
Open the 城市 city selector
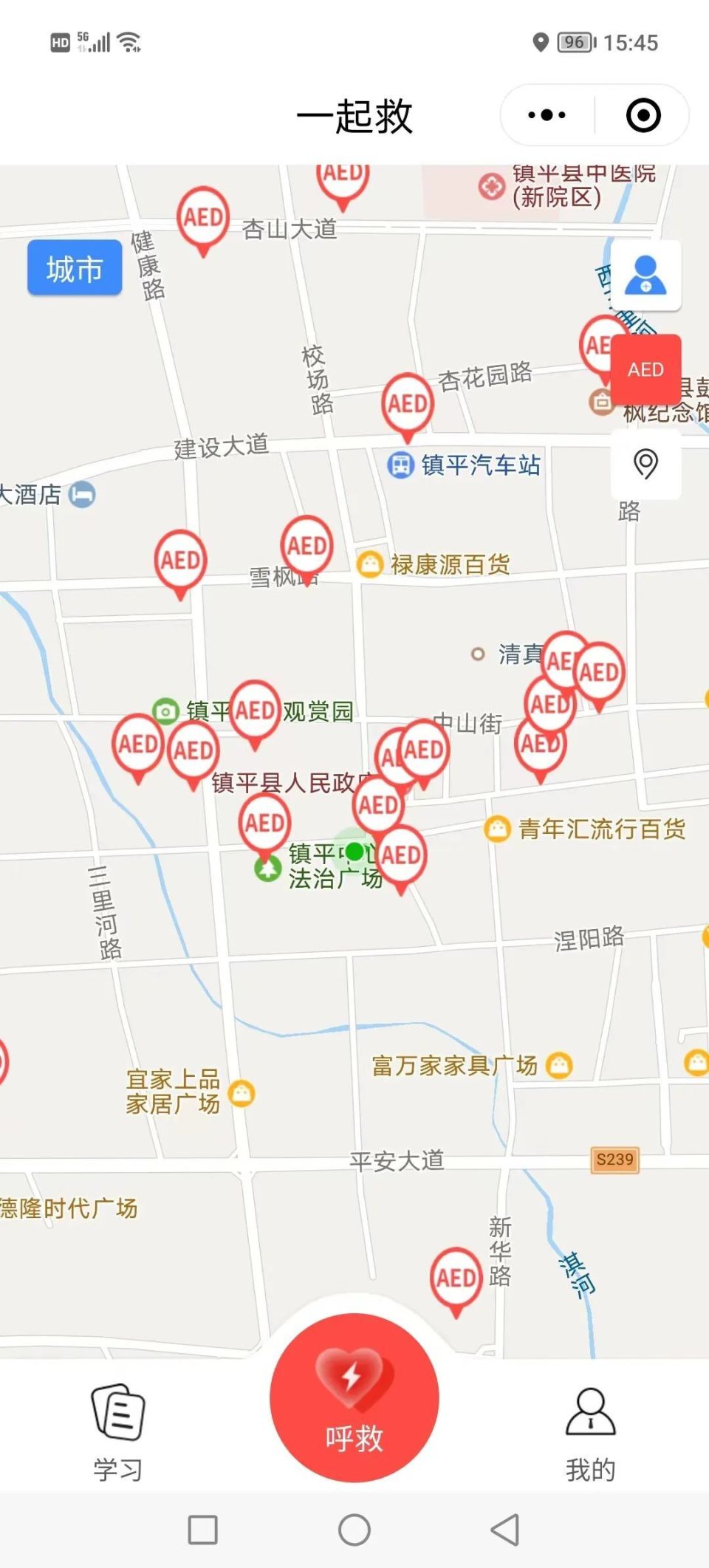click(x=74, y=268)
